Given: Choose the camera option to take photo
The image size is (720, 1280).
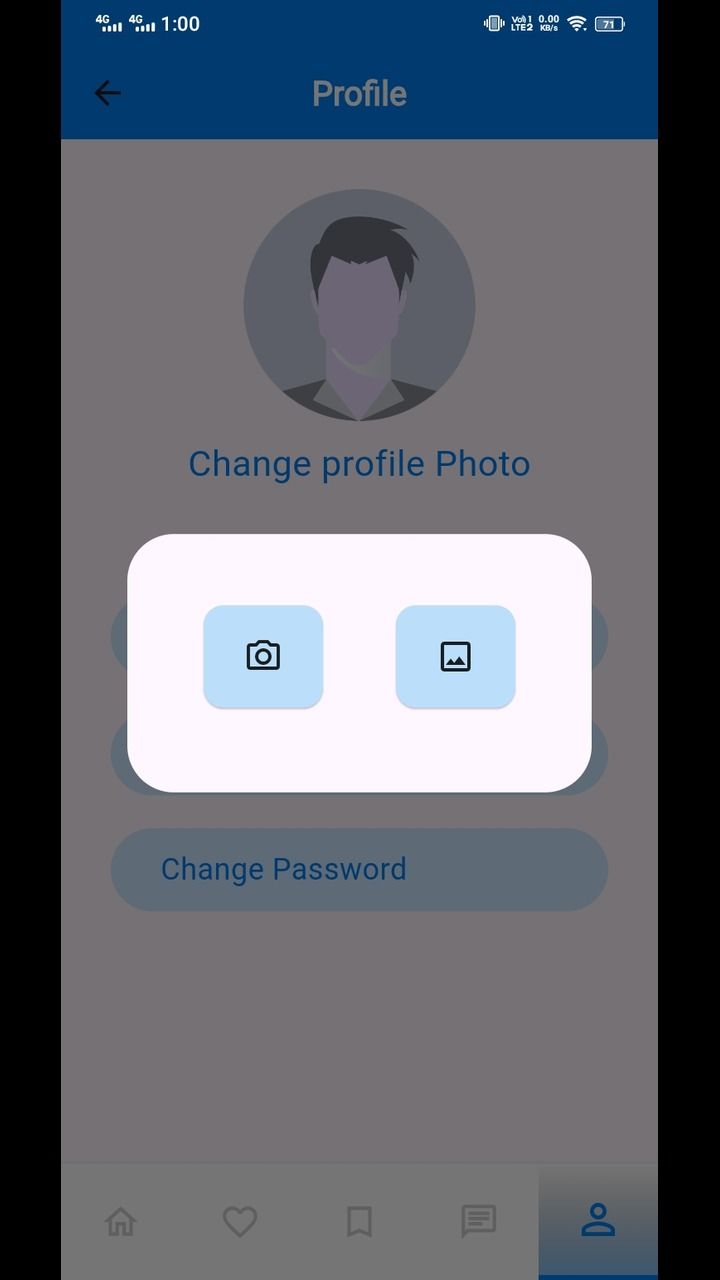Looking at the screenshot, I should click(263, 656).
